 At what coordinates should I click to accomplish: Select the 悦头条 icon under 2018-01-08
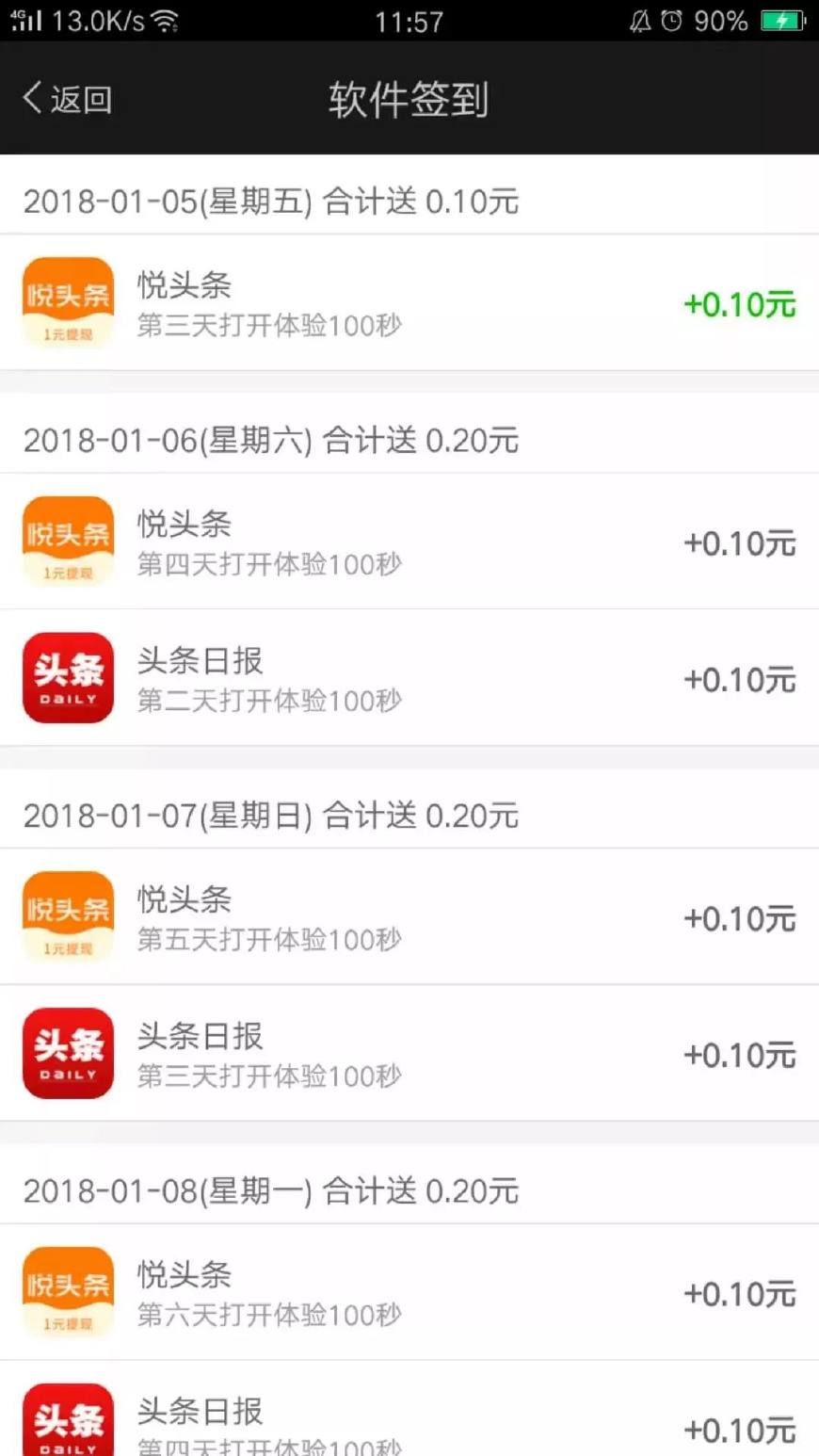pos(67,1291)
